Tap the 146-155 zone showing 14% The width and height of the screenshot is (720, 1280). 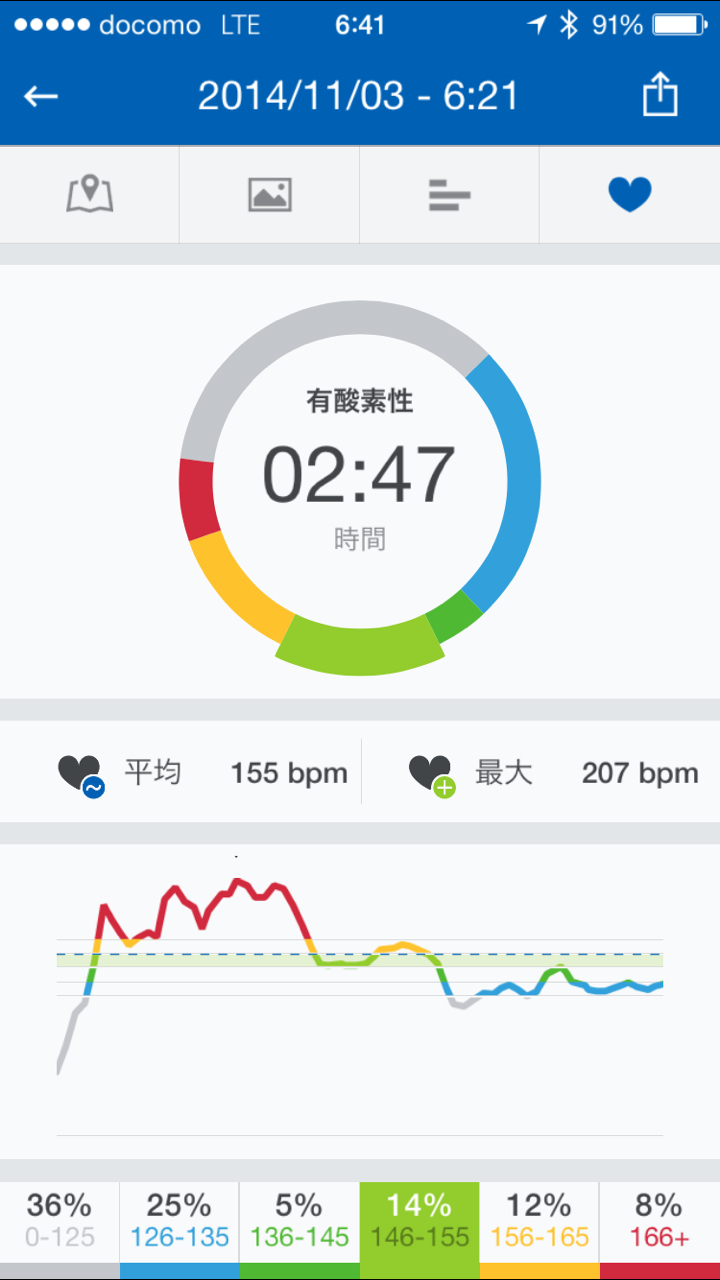[420, 1222]
